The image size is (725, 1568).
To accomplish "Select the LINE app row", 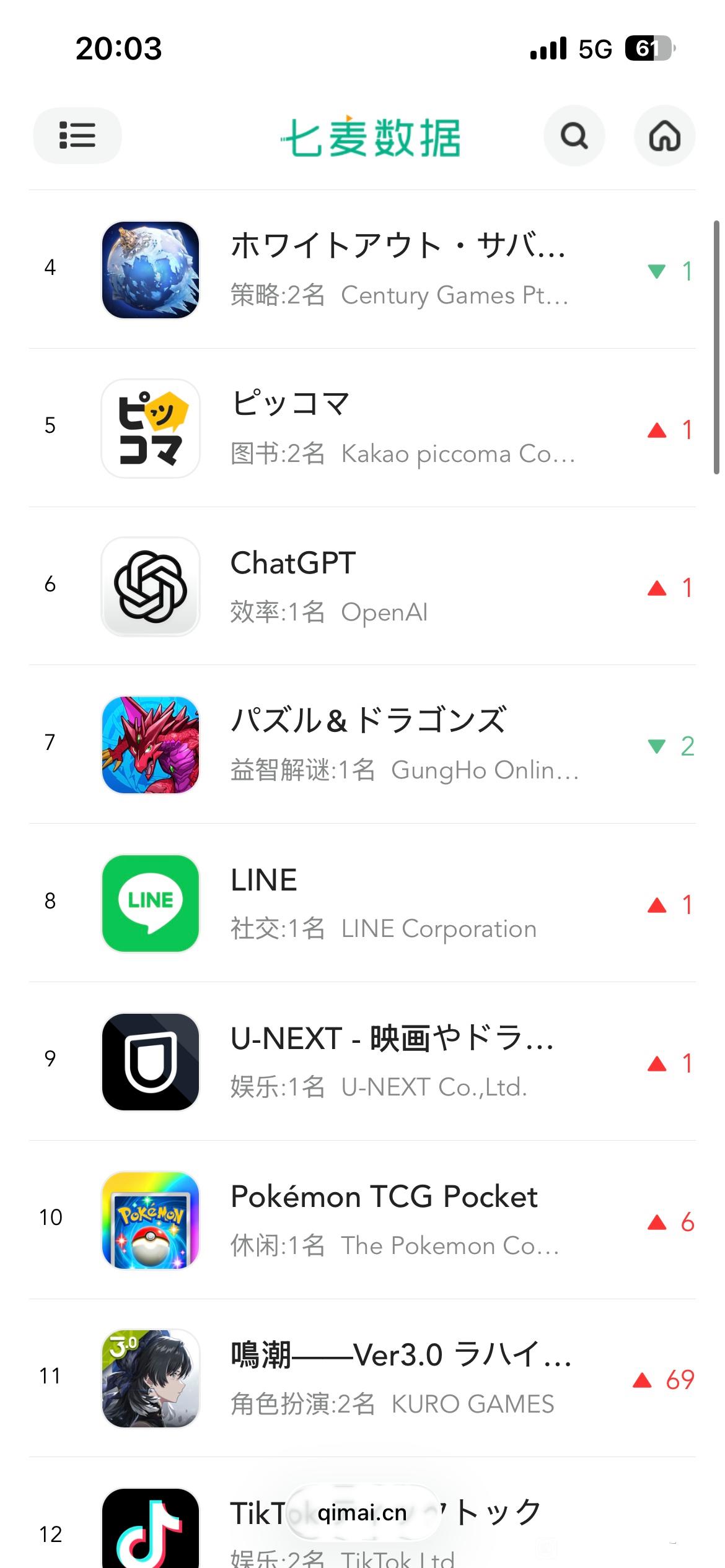I will (x=397, y=904).
